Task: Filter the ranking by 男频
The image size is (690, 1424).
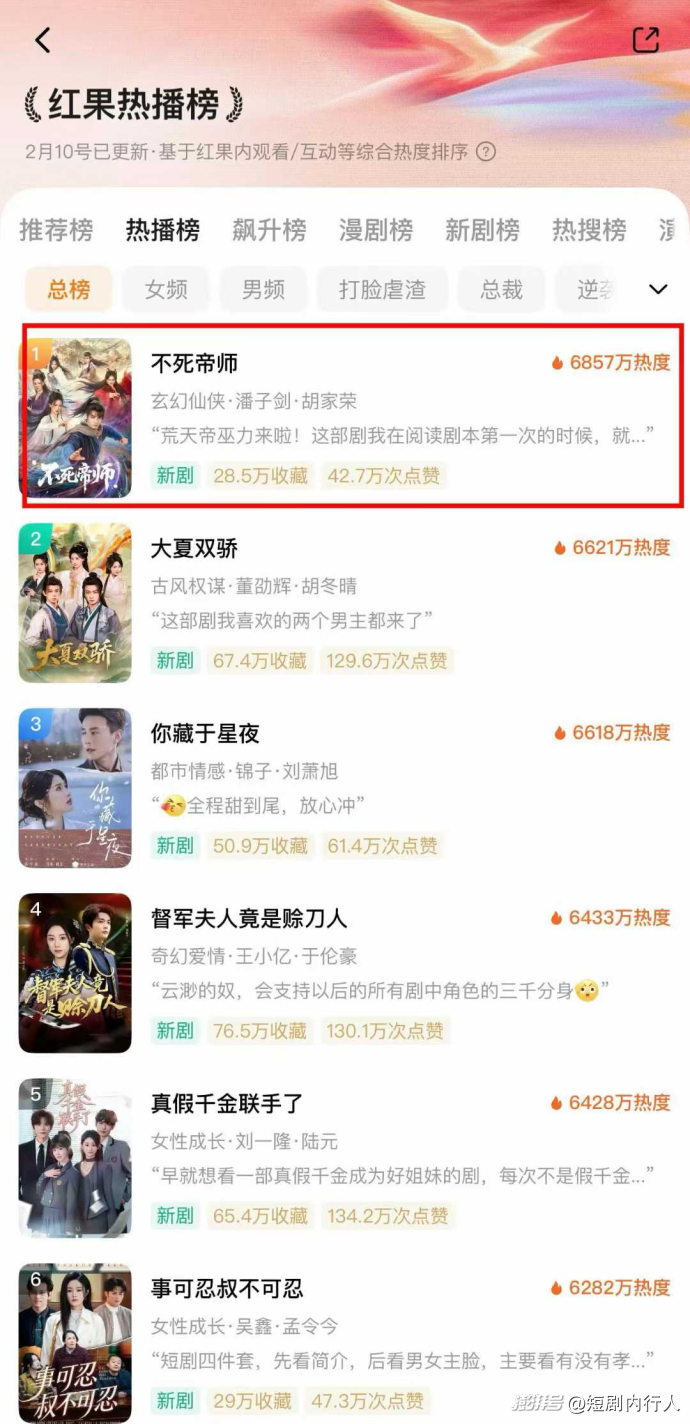Action: (x=263, y=290)
